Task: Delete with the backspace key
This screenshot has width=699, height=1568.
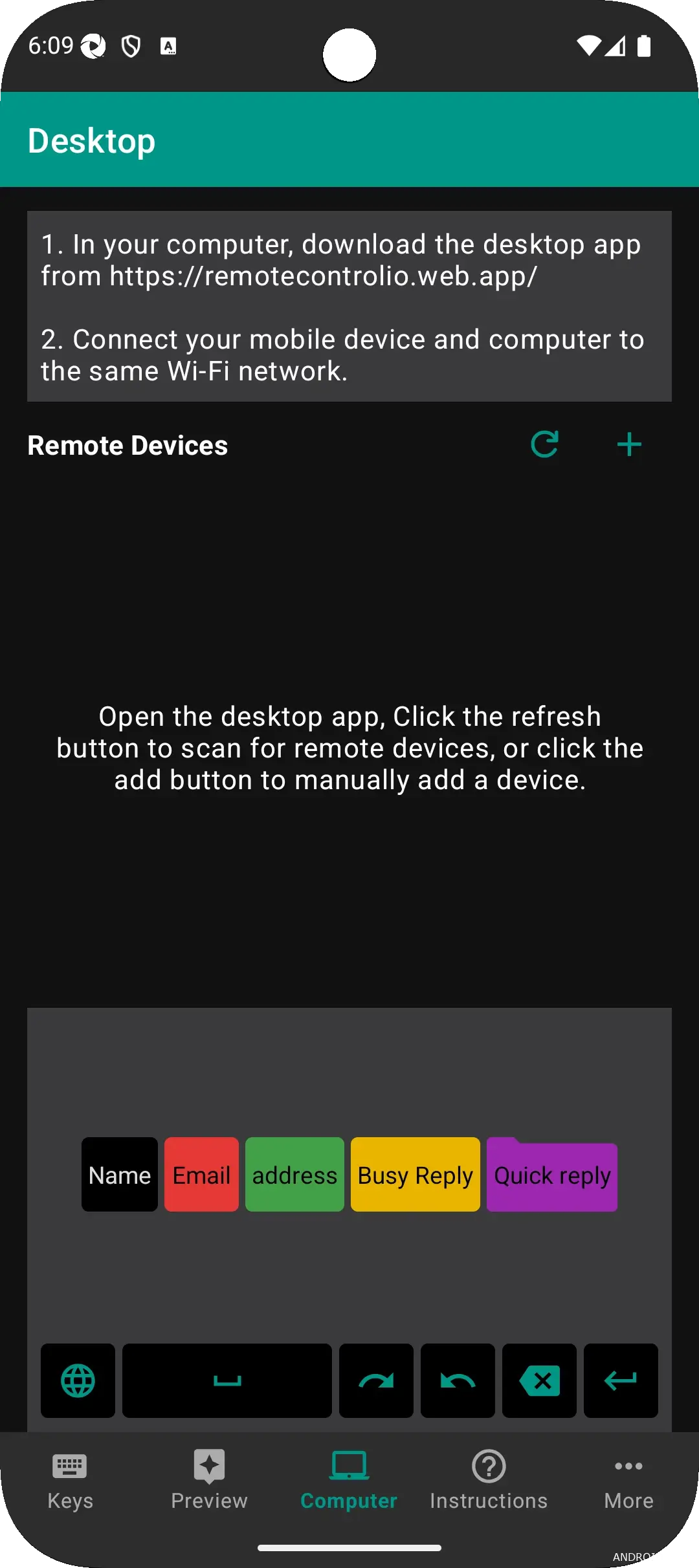Action: pyautogui.click(x=539, y=1380)
